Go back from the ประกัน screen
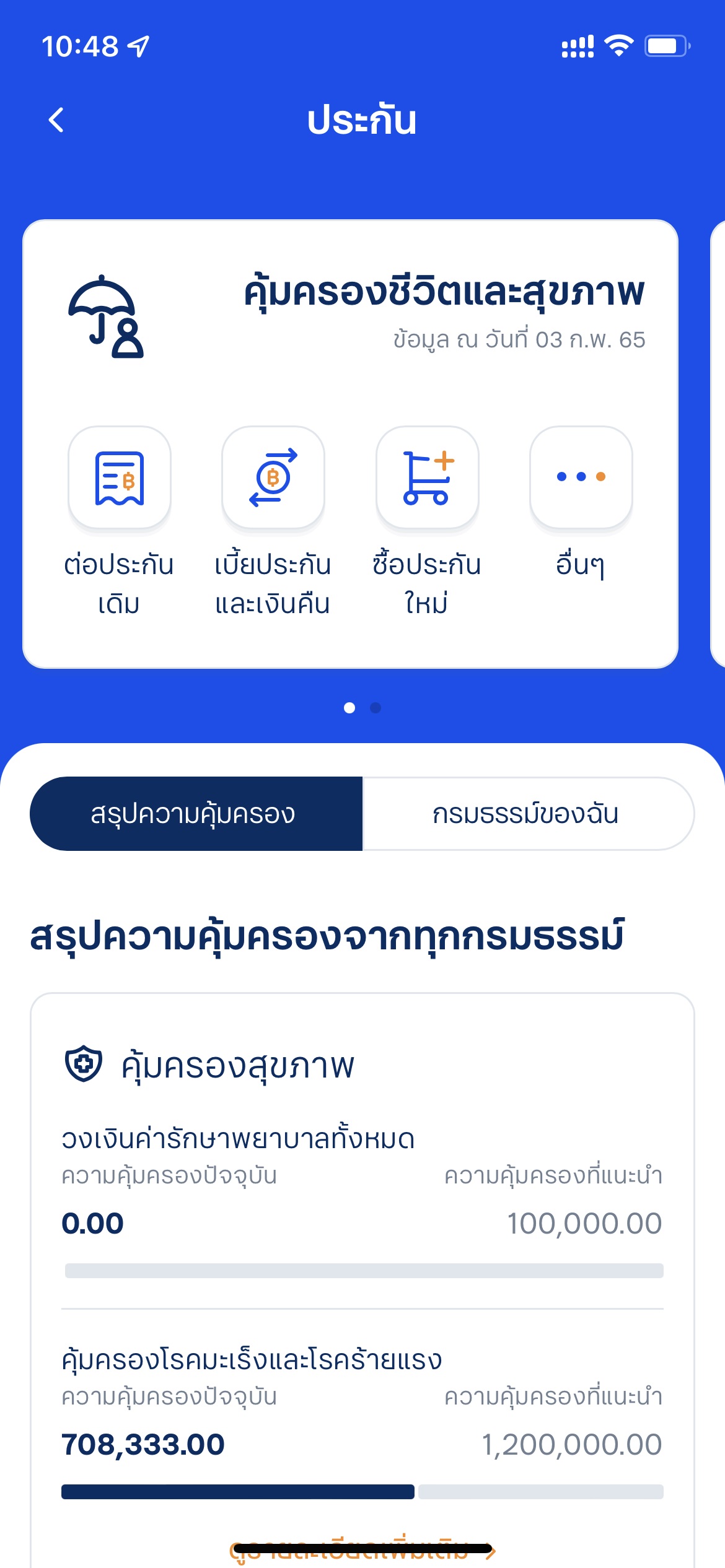Viewport: 725px width, 1568px height. point(56,120)
